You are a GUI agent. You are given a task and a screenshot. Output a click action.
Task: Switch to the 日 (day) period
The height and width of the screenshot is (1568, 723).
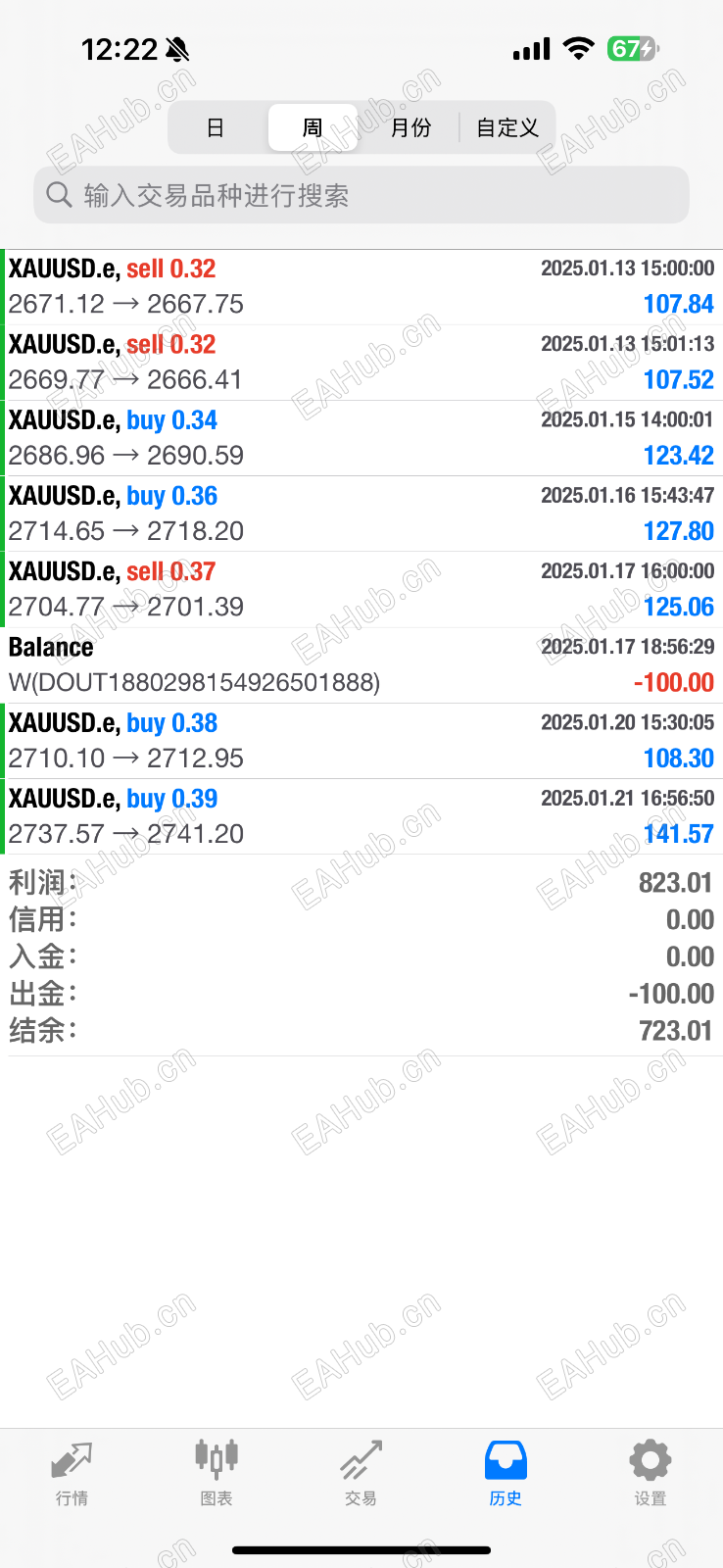(x=216, y=127)
